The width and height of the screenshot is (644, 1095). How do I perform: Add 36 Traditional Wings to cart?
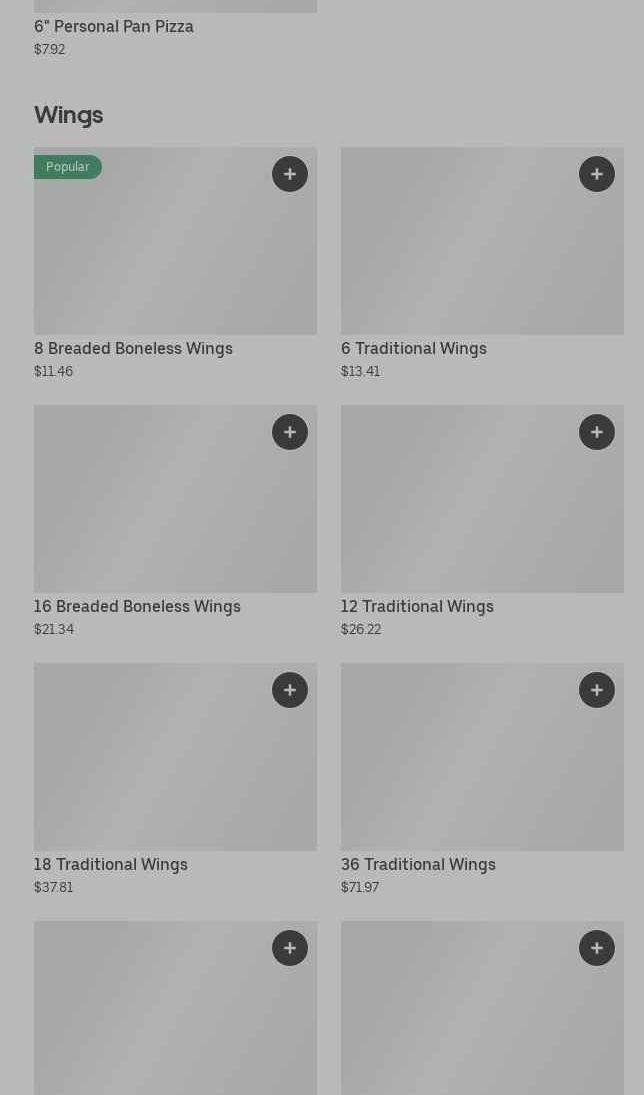click(597, 690)
